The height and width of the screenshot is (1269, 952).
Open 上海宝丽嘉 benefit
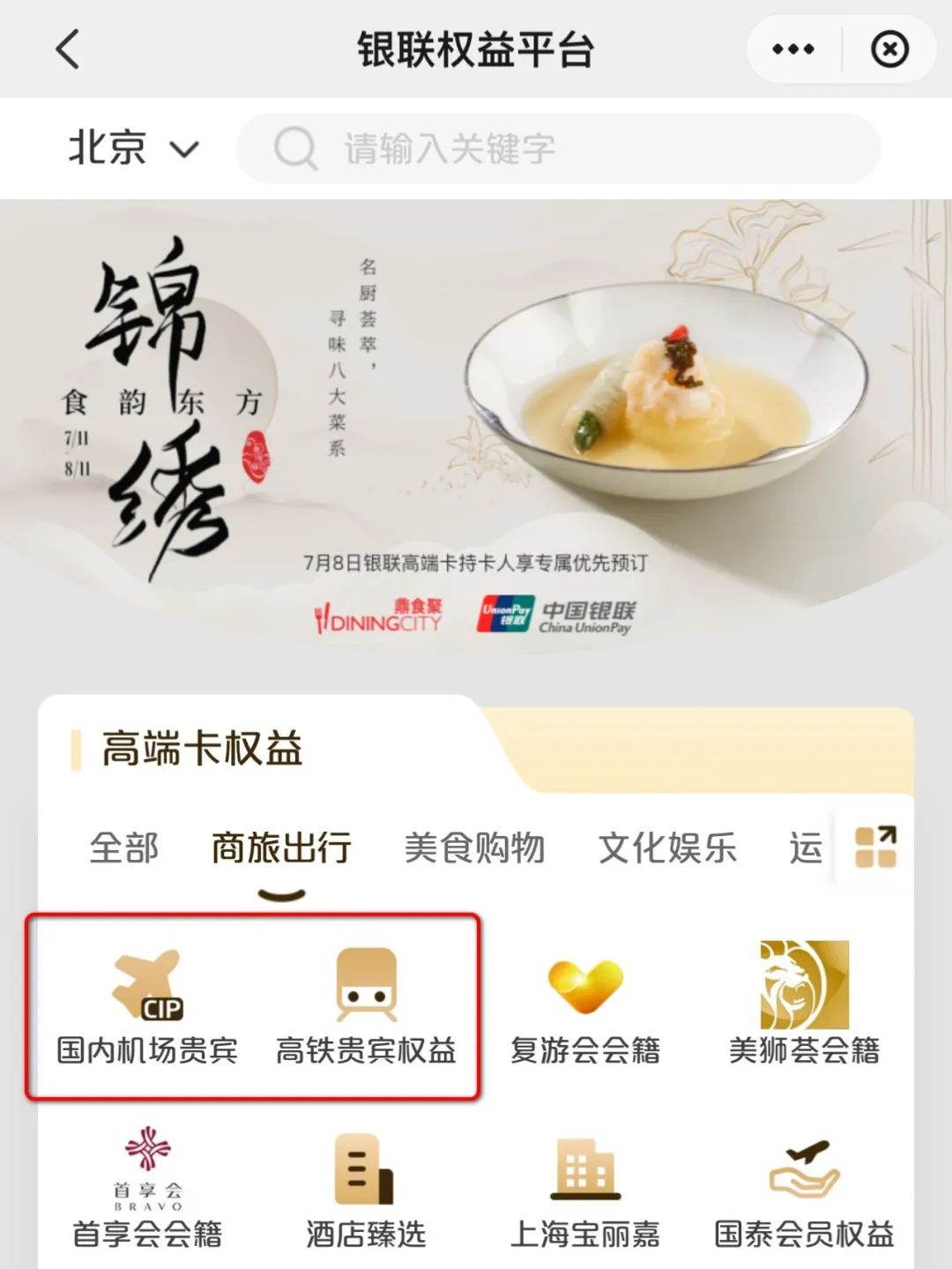584,1191
